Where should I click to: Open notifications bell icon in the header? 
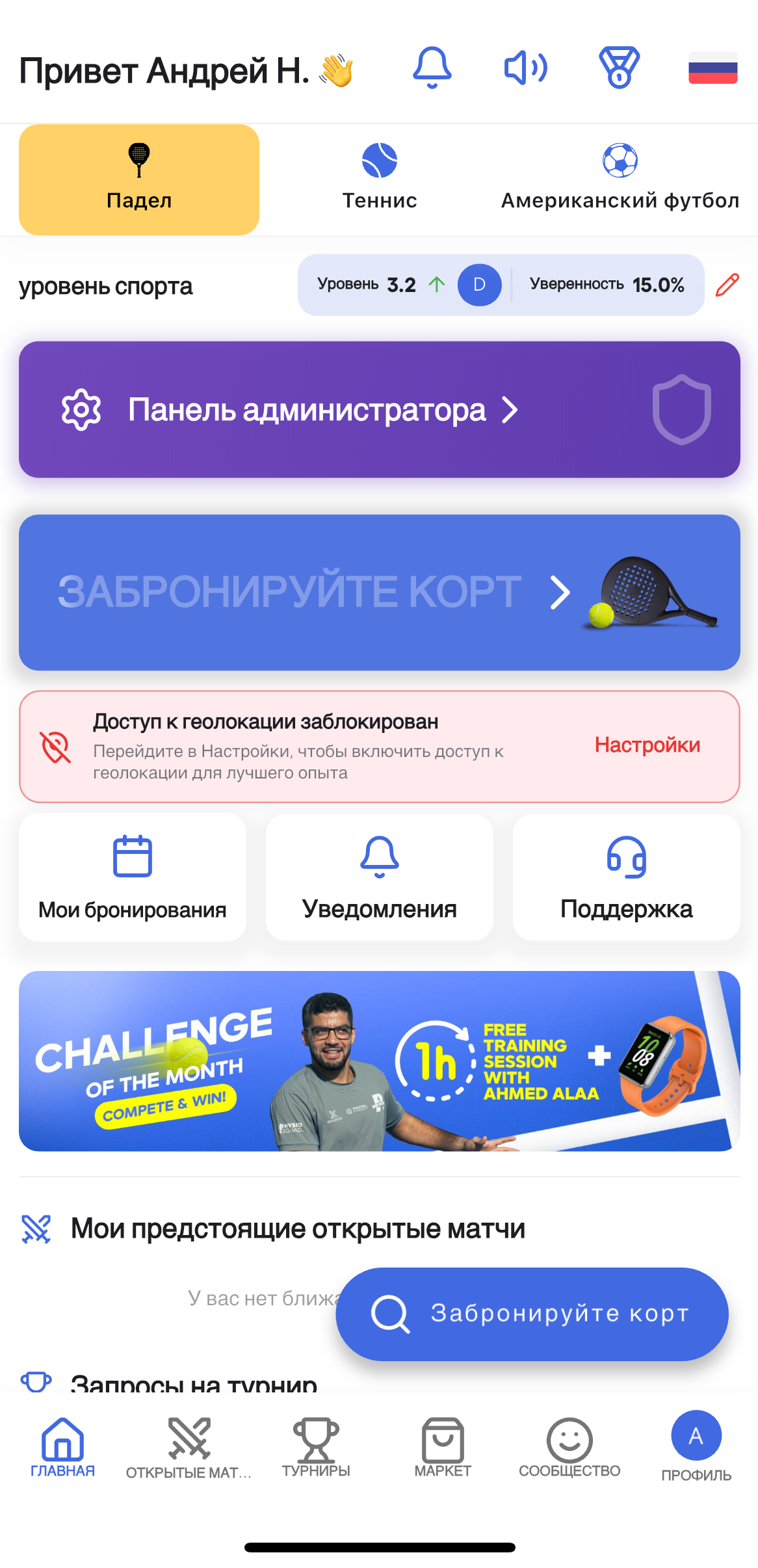coord(432,67)
